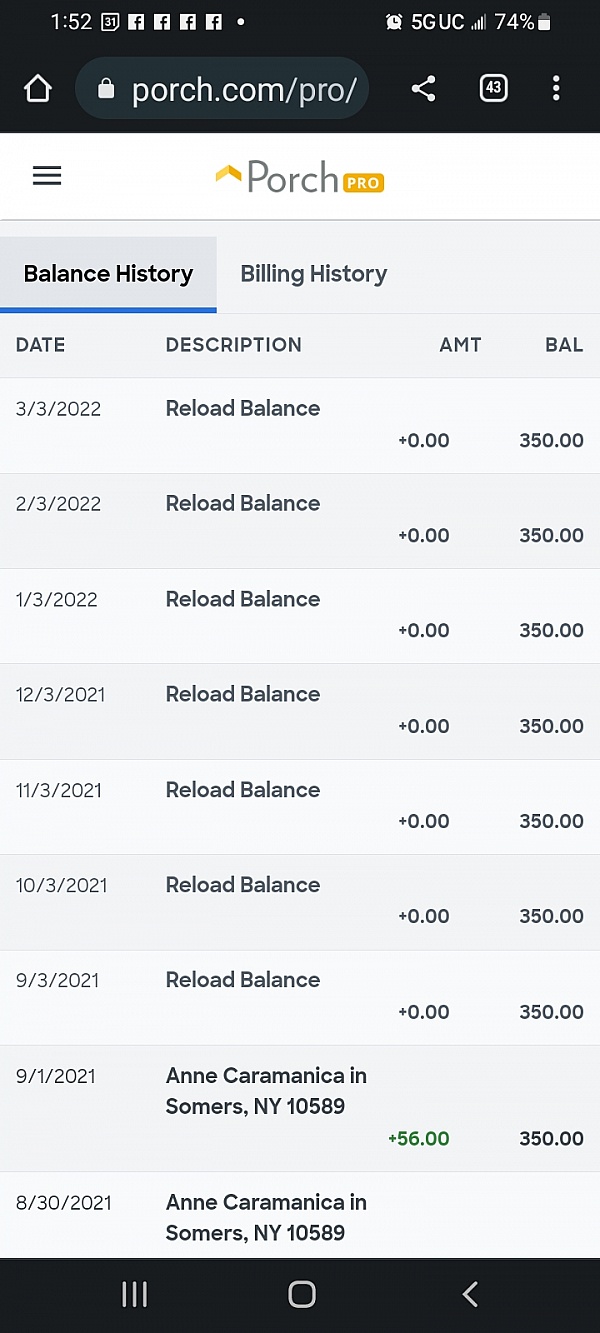The width and height of the screenshot is (600, 1333).
Task: Go to browser home page
Action: coord(38,89)
